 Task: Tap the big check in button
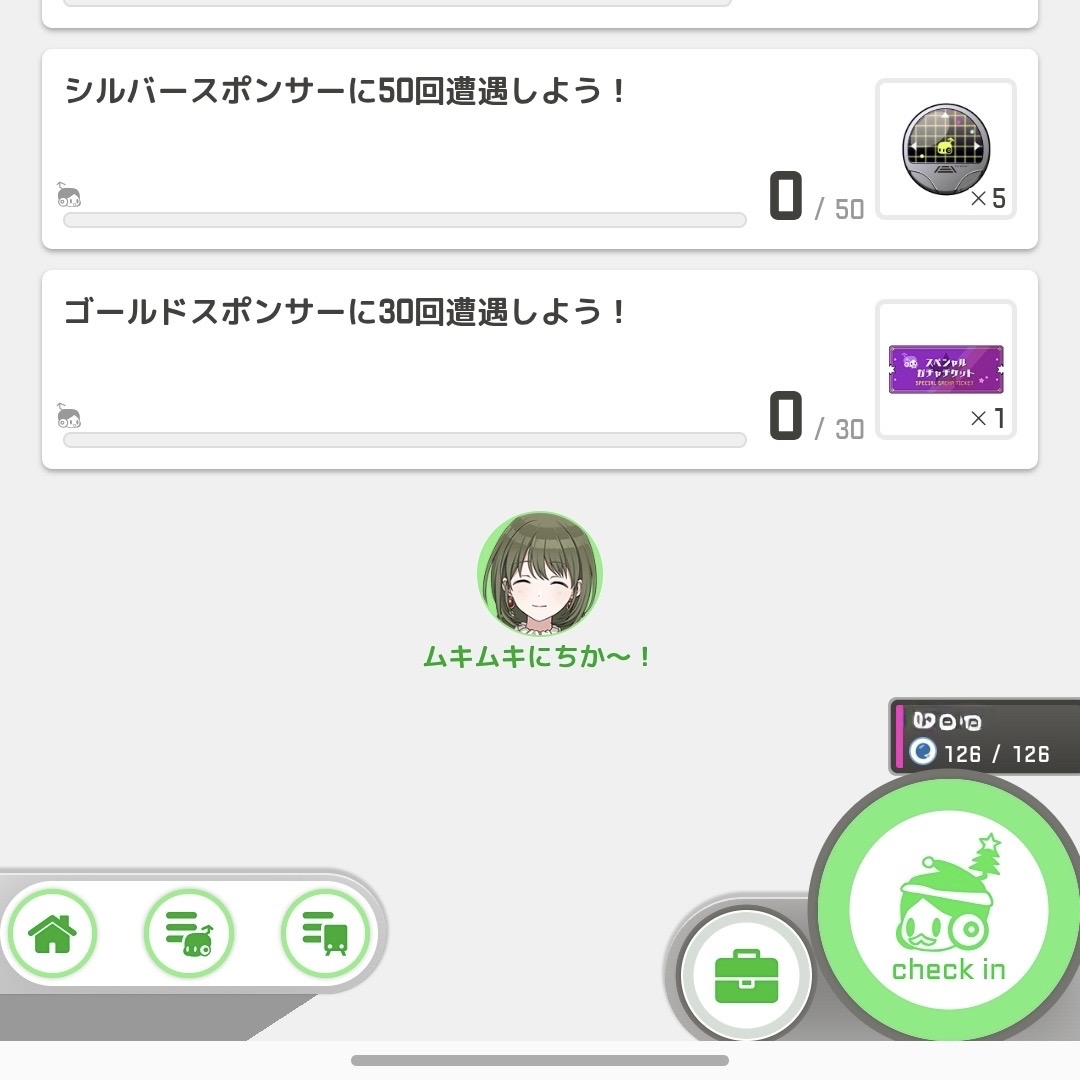tap(946, 912)
